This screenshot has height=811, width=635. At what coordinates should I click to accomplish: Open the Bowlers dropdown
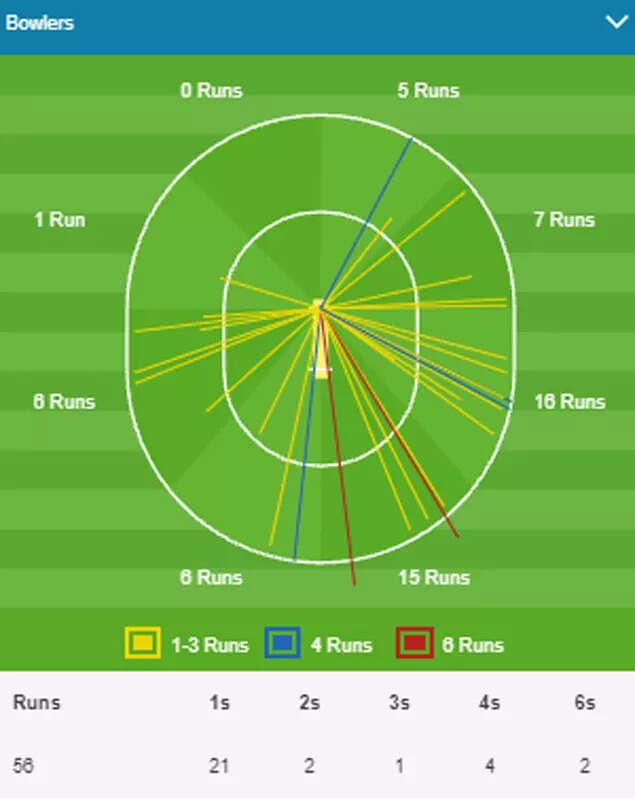click(615, 22)
